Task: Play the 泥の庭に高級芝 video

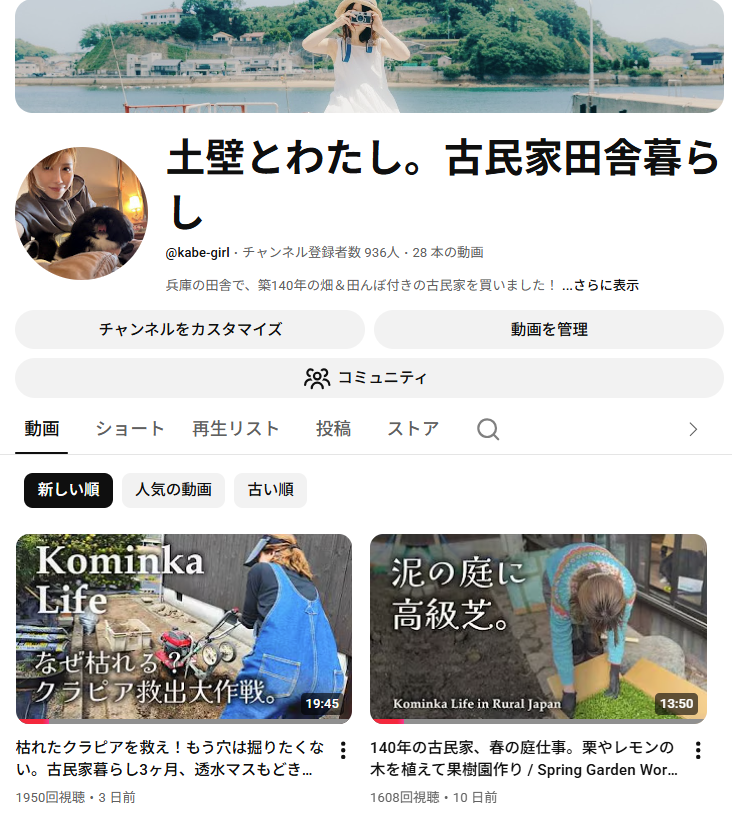Action: click(x=538, y=627)
